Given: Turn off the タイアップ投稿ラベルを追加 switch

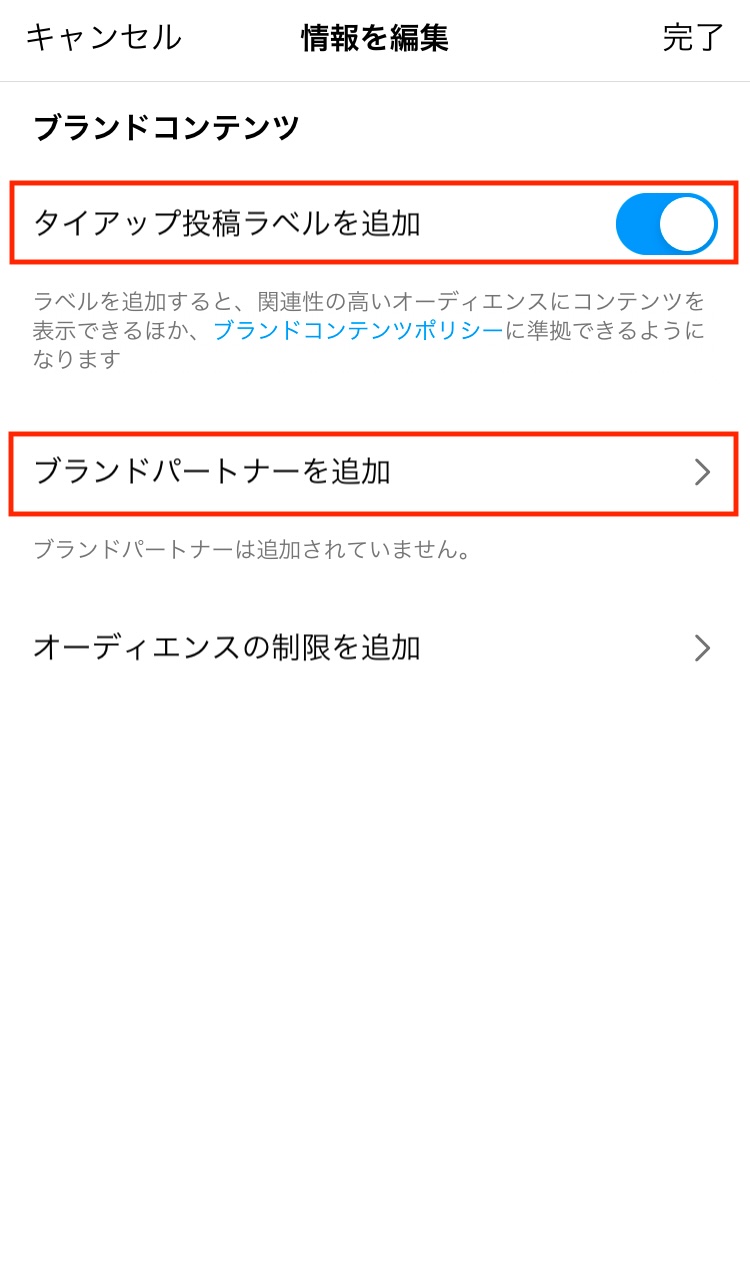Looking at the screenshot, I should pyautogui.click(x=666, y=224).
